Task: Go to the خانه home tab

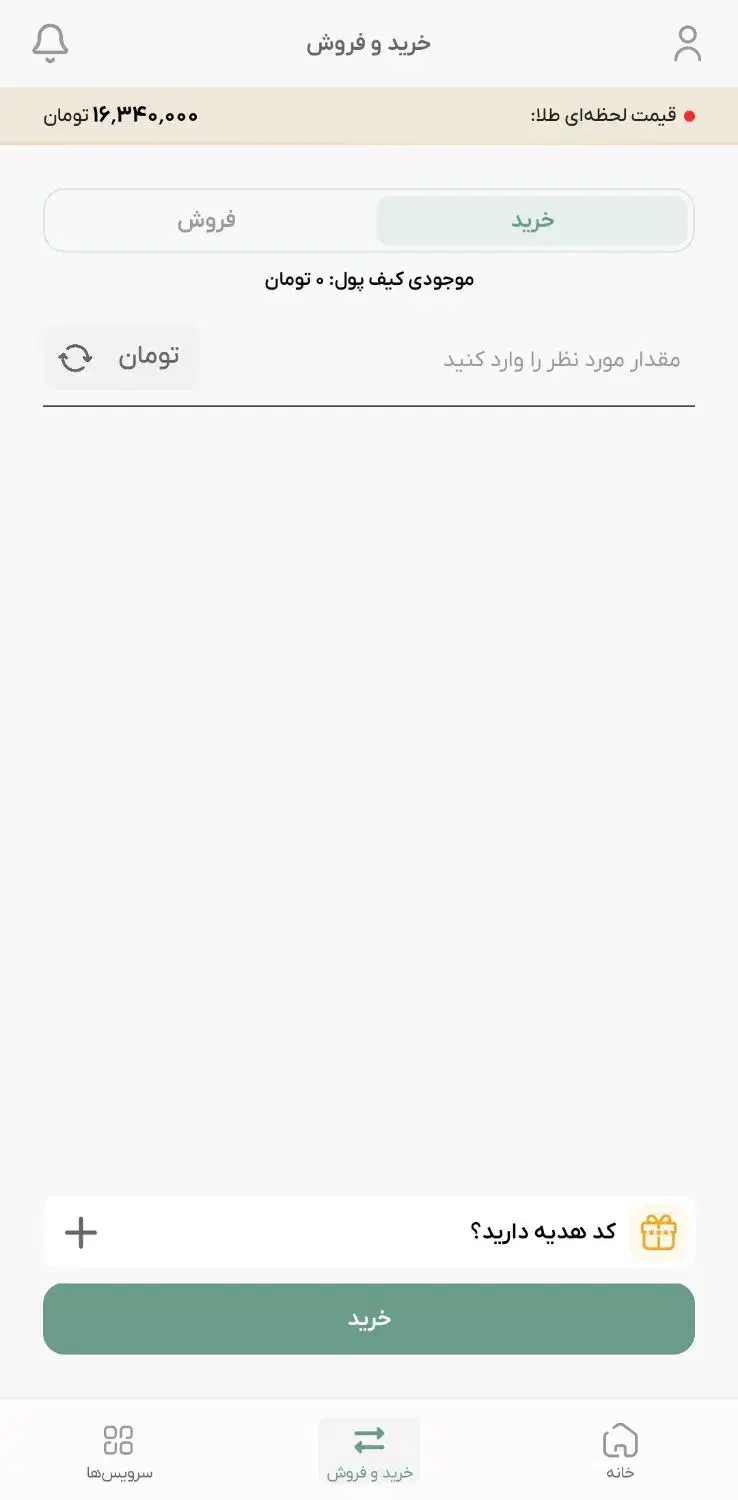Action: 620,1452
